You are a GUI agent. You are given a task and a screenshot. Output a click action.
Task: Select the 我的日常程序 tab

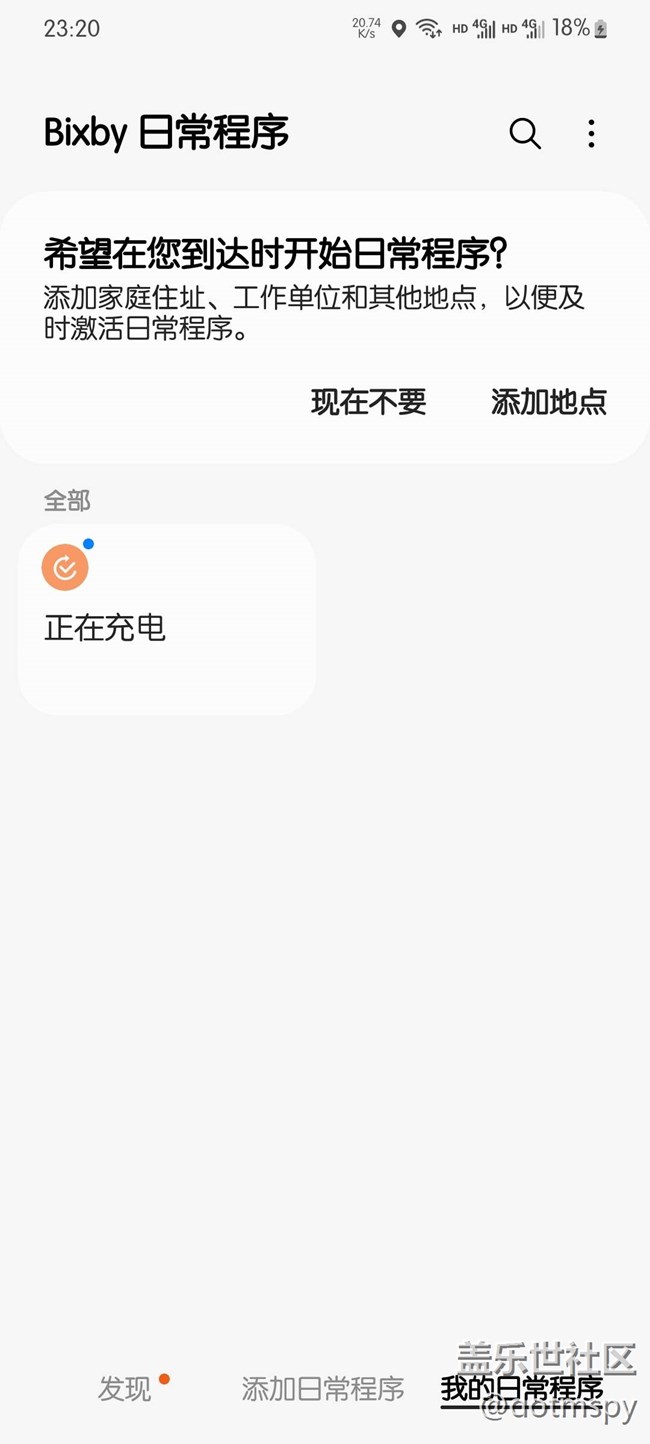[x=522, y=1388]
